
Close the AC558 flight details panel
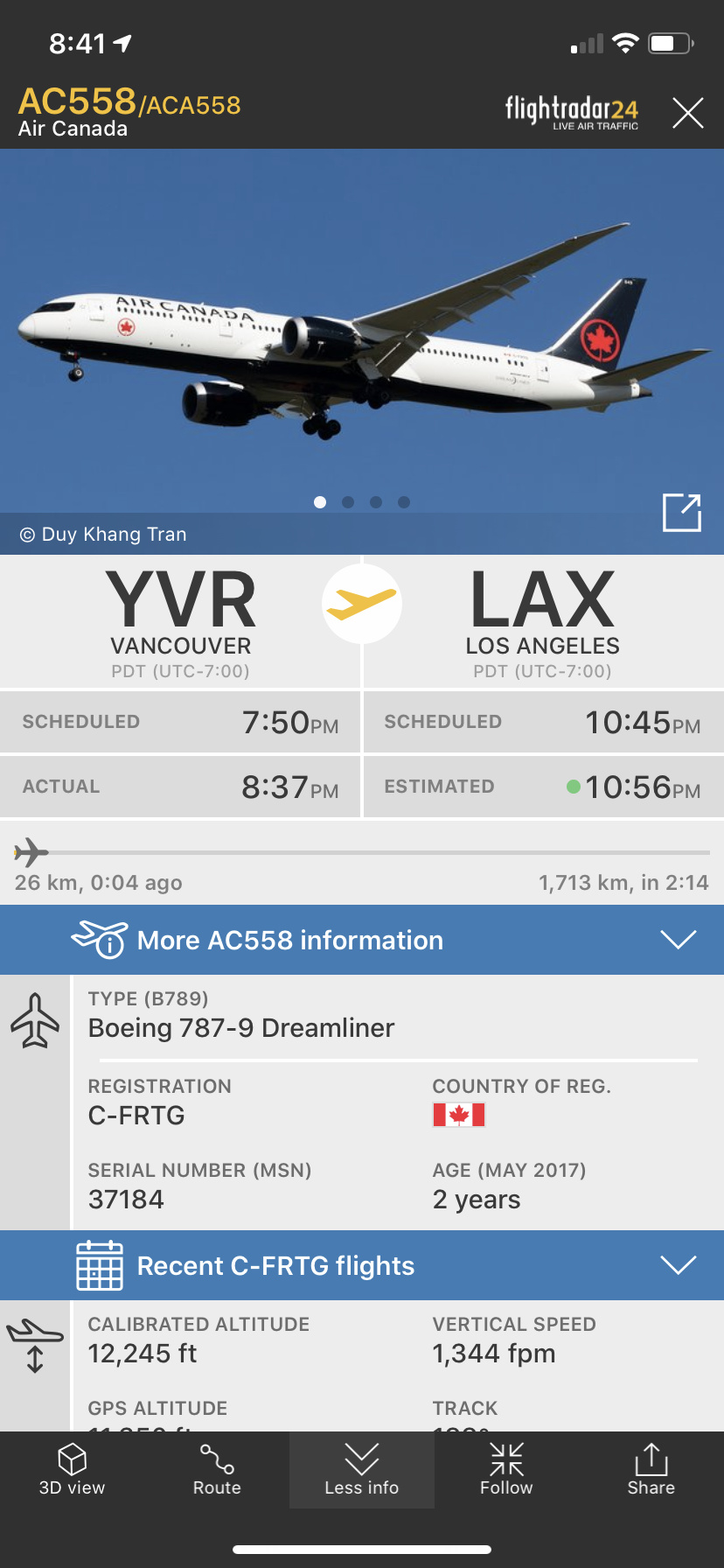(x=687, y=114)
